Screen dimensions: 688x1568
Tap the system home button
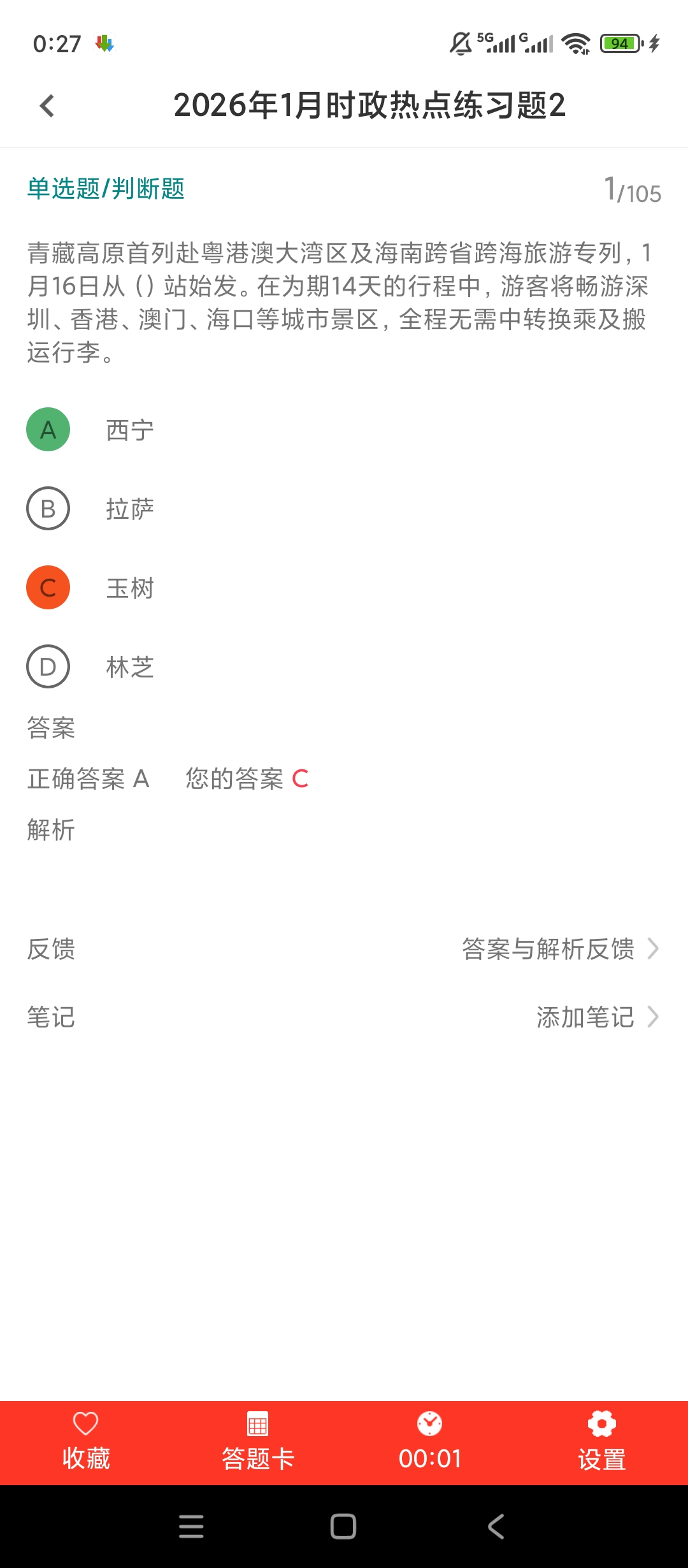[343, 1527]
